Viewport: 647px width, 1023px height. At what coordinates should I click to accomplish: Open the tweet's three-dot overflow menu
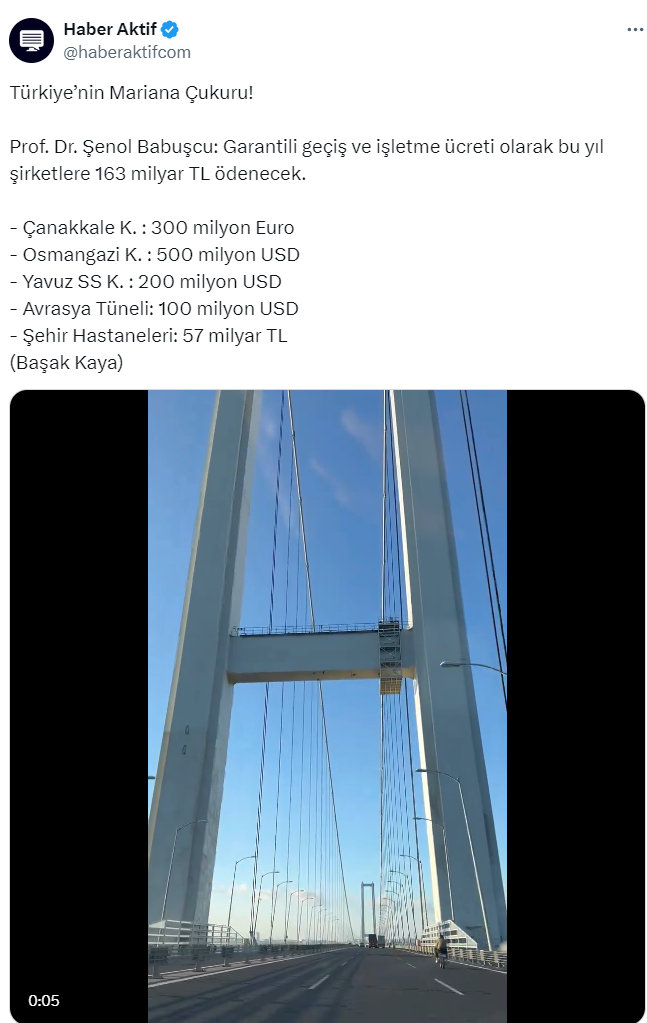(635, 30)
